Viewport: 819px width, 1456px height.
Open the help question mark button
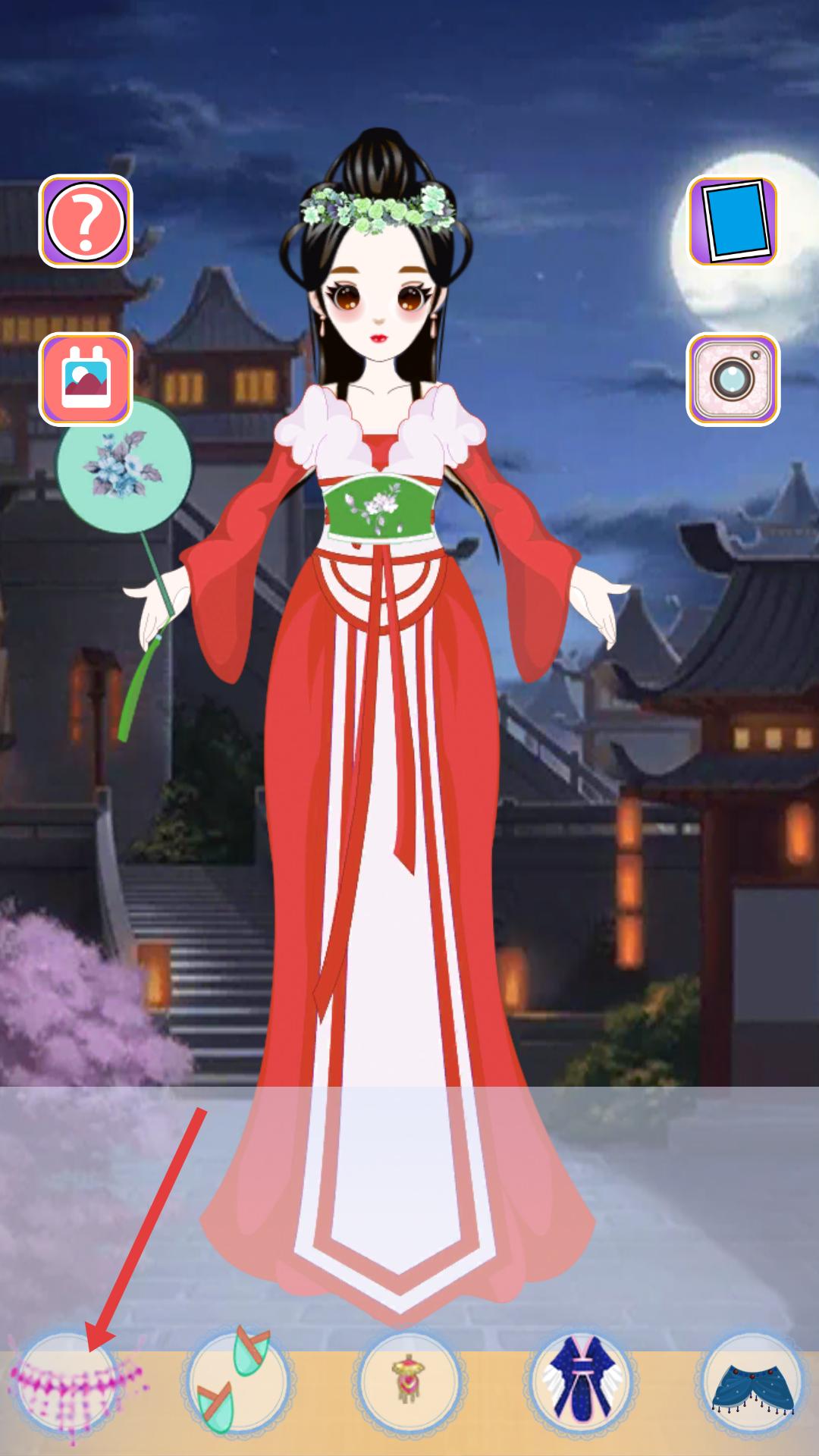pyautogui.click(x=86, y=221)
